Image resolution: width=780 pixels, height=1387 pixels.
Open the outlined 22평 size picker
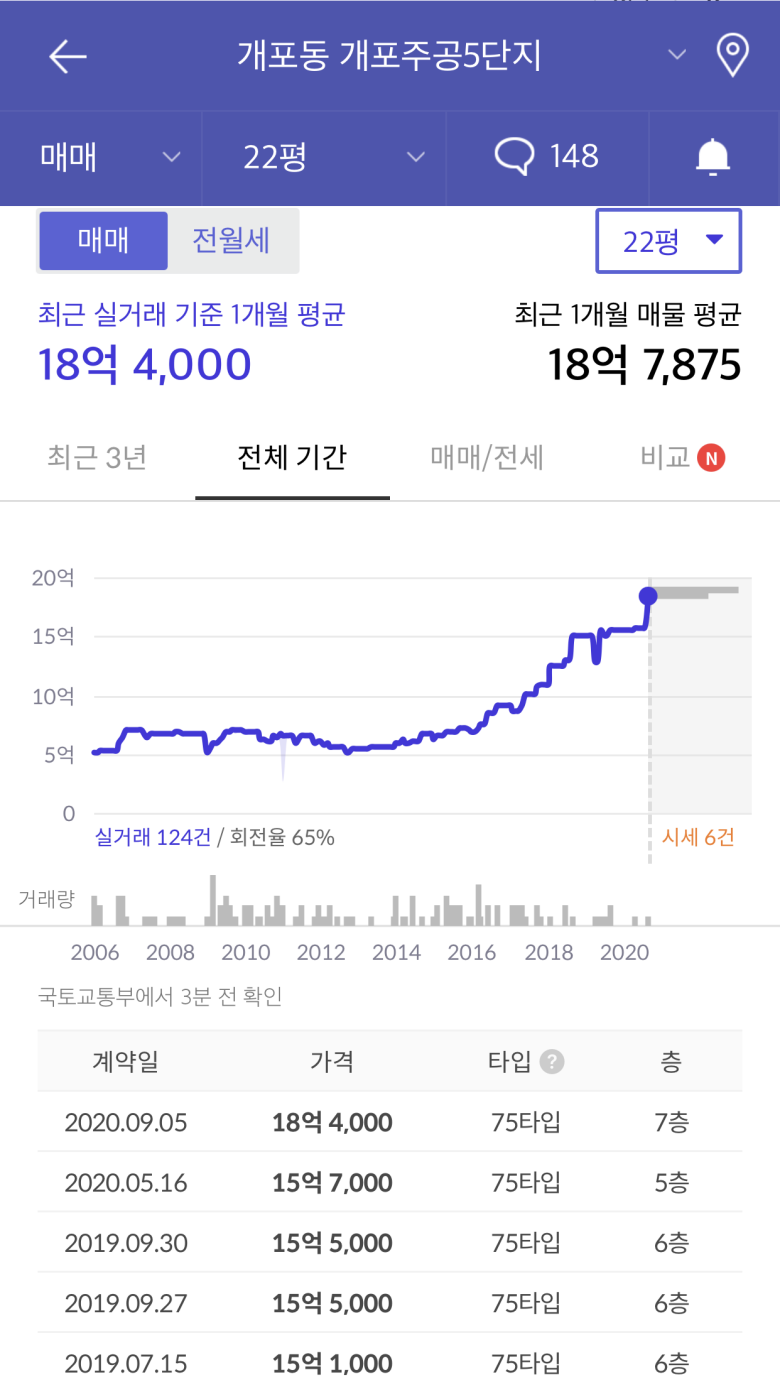[x=668, y=241]
